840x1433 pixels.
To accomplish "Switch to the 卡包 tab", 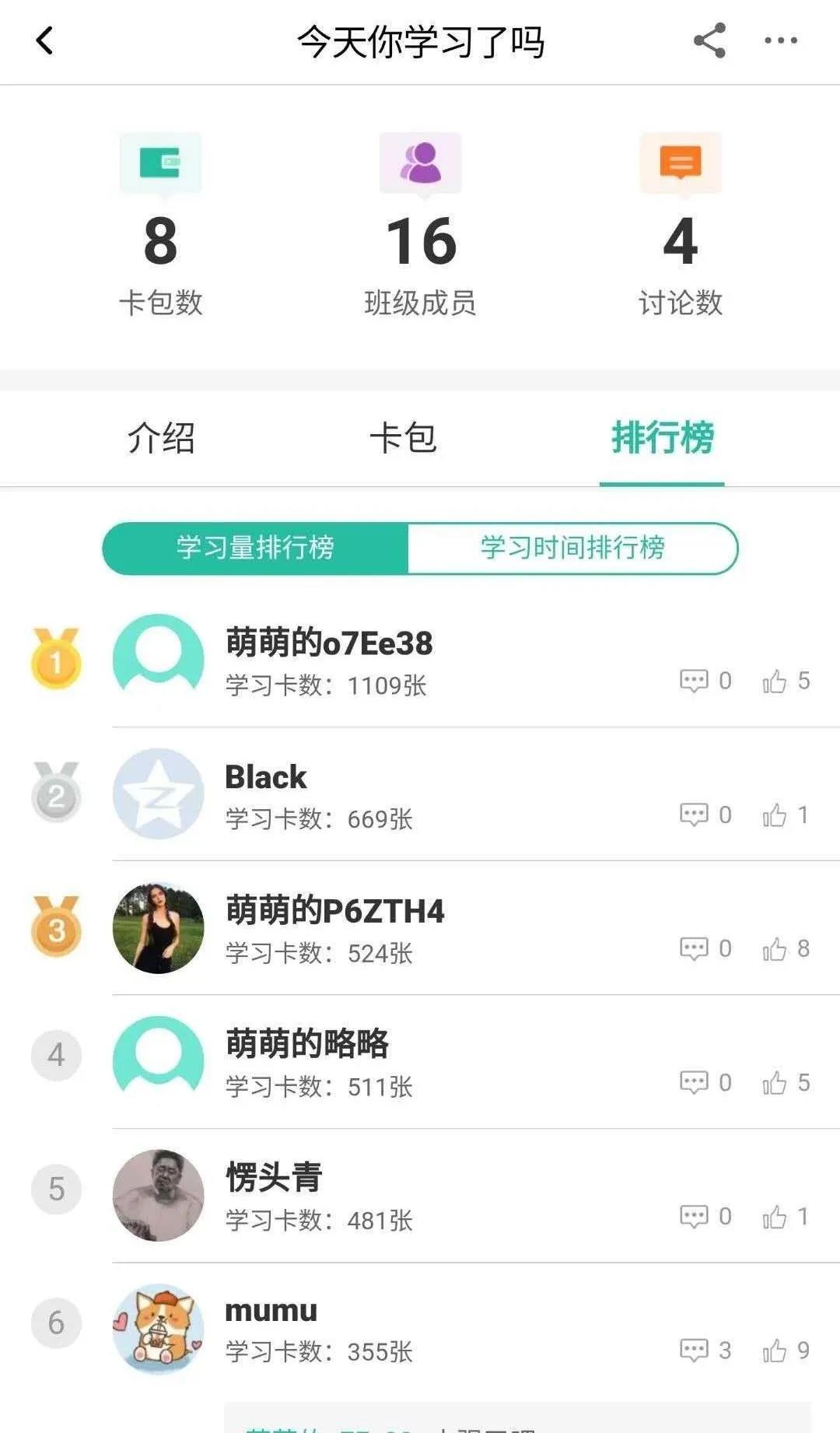I will tap(403, 438).
